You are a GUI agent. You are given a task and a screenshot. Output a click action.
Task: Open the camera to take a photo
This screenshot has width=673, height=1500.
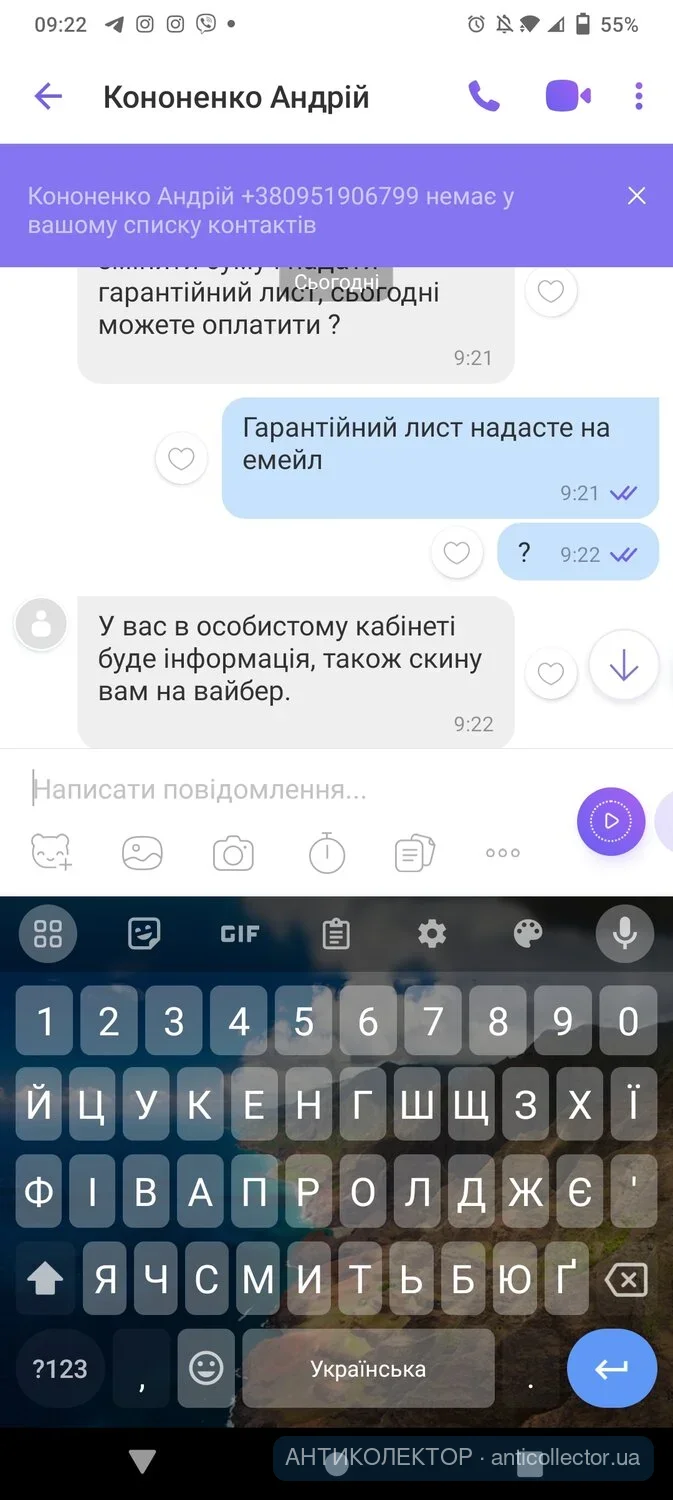click(x=233, y=854)
